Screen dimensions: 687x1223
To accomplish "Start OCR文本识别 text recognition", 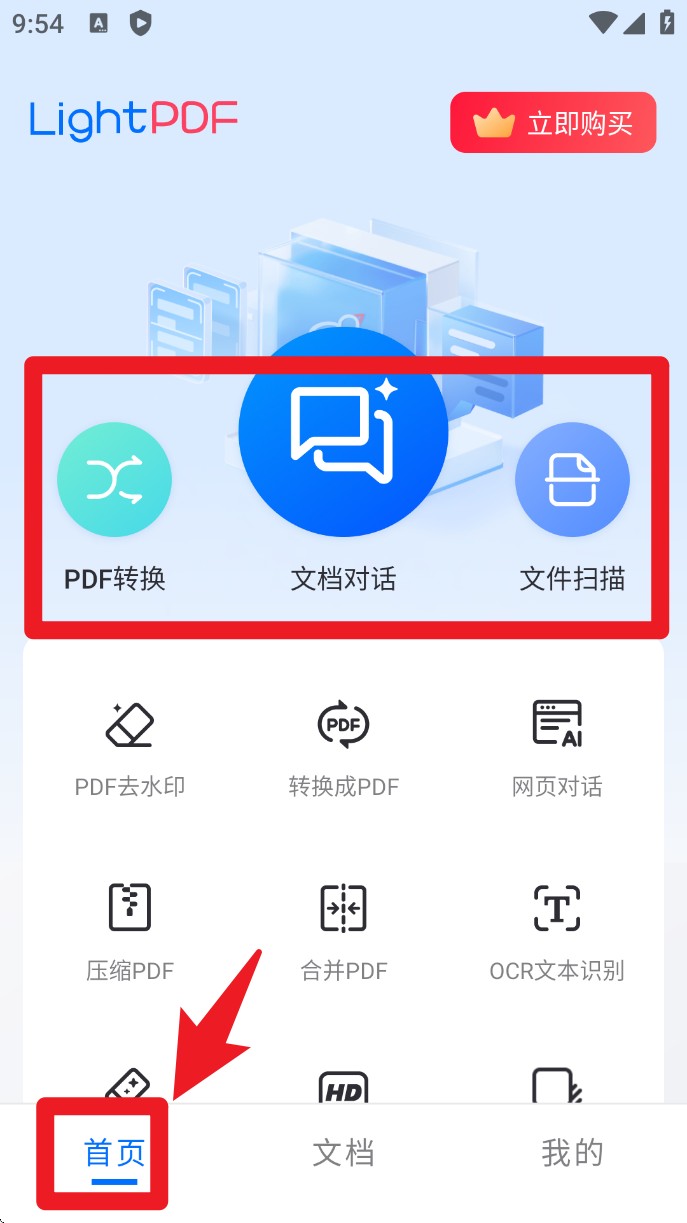I will point(557,929).
